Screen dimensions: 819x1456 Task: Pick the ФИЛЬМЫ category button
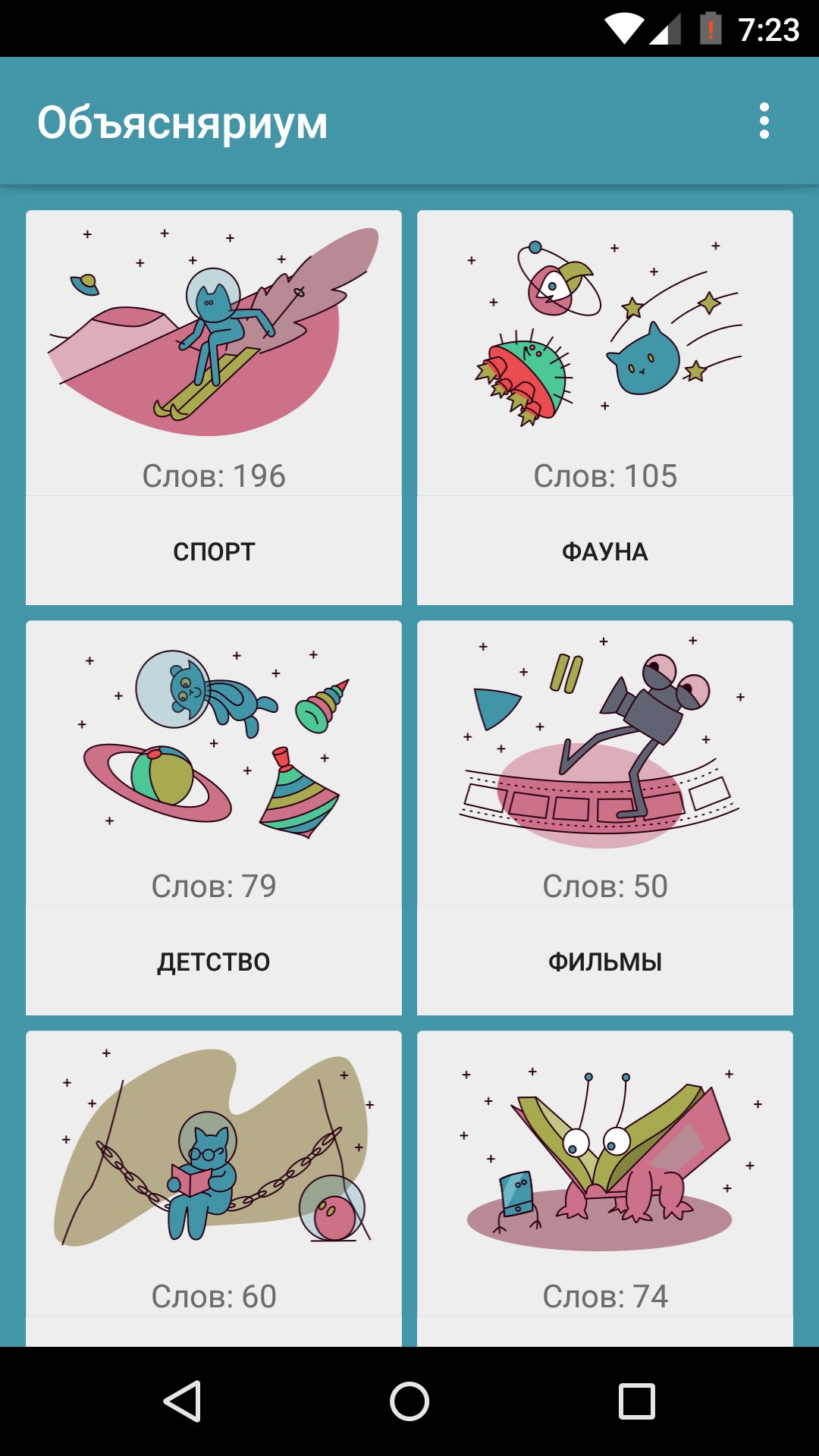pyautogui.click(x=604, y=962)
